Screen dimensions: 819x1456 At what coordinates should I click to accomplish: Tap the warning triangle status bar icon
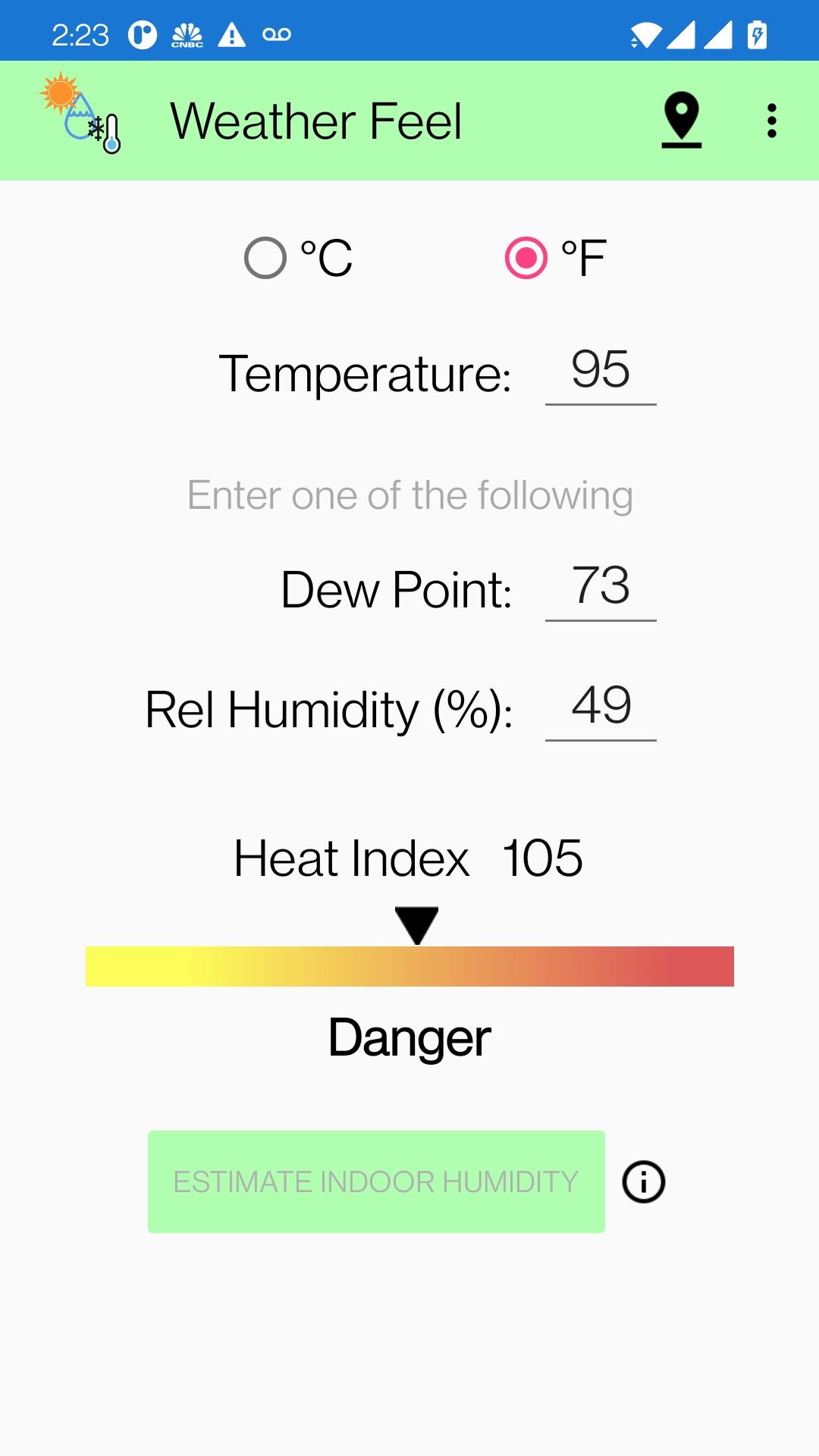coord(233,34)
